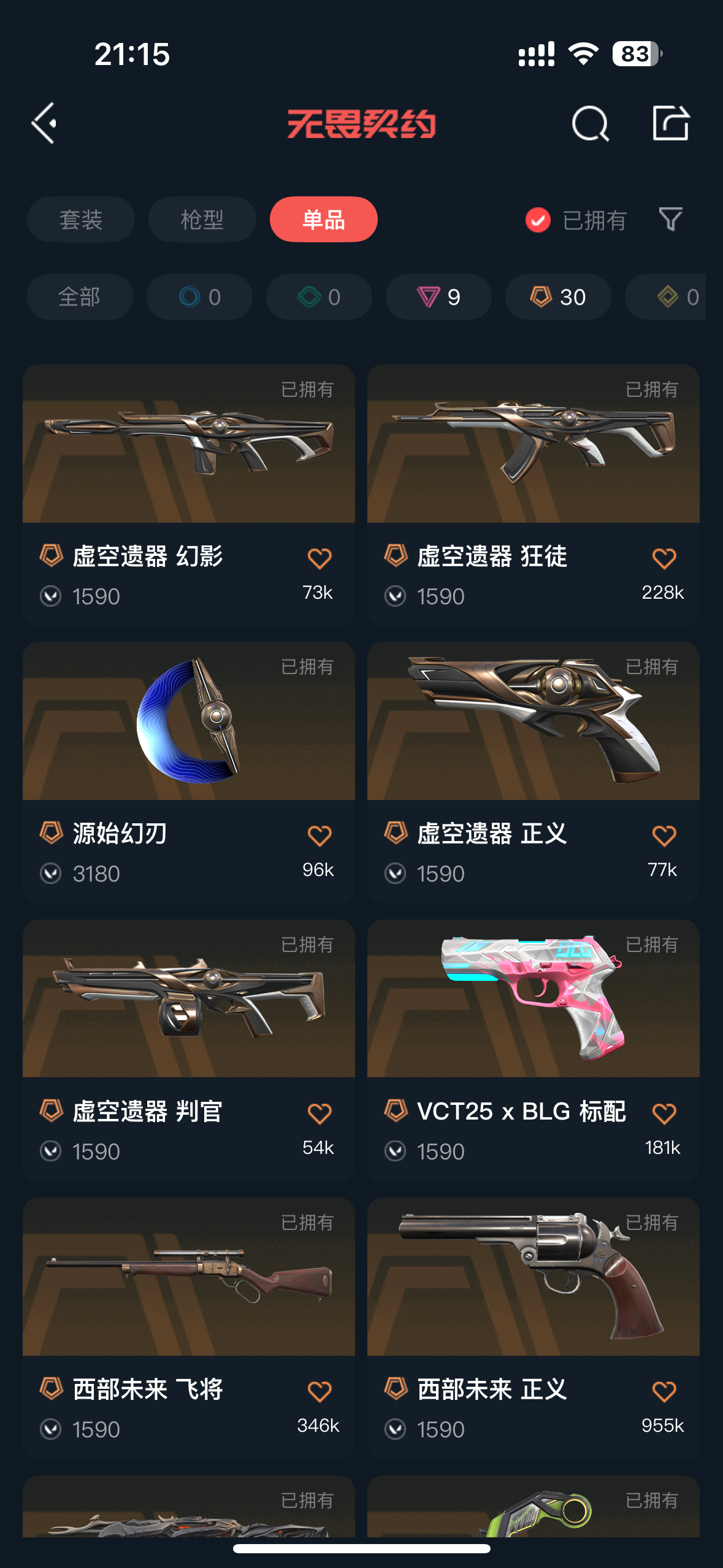Tap the heart on 西部未来 飞将
Image resolution: width=723 pixels, height=1568 pixels.
click(x=319, y=1391)
